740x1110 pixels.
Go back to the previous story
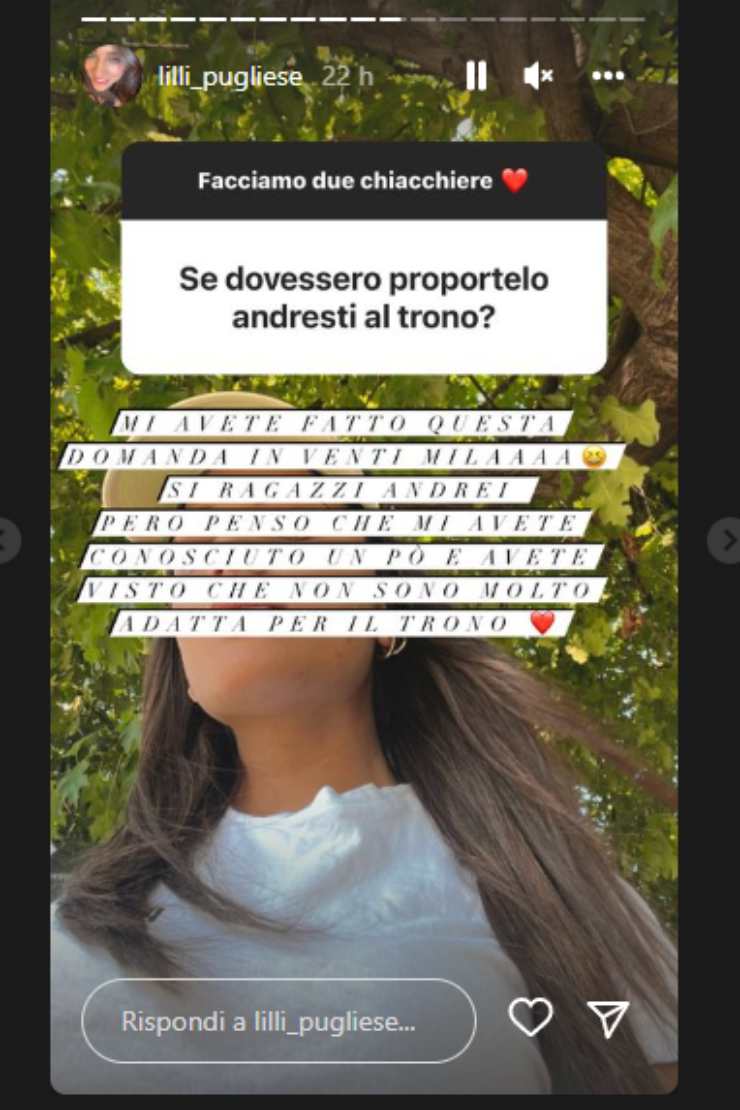pyautogui.click(x=8, y=541)
